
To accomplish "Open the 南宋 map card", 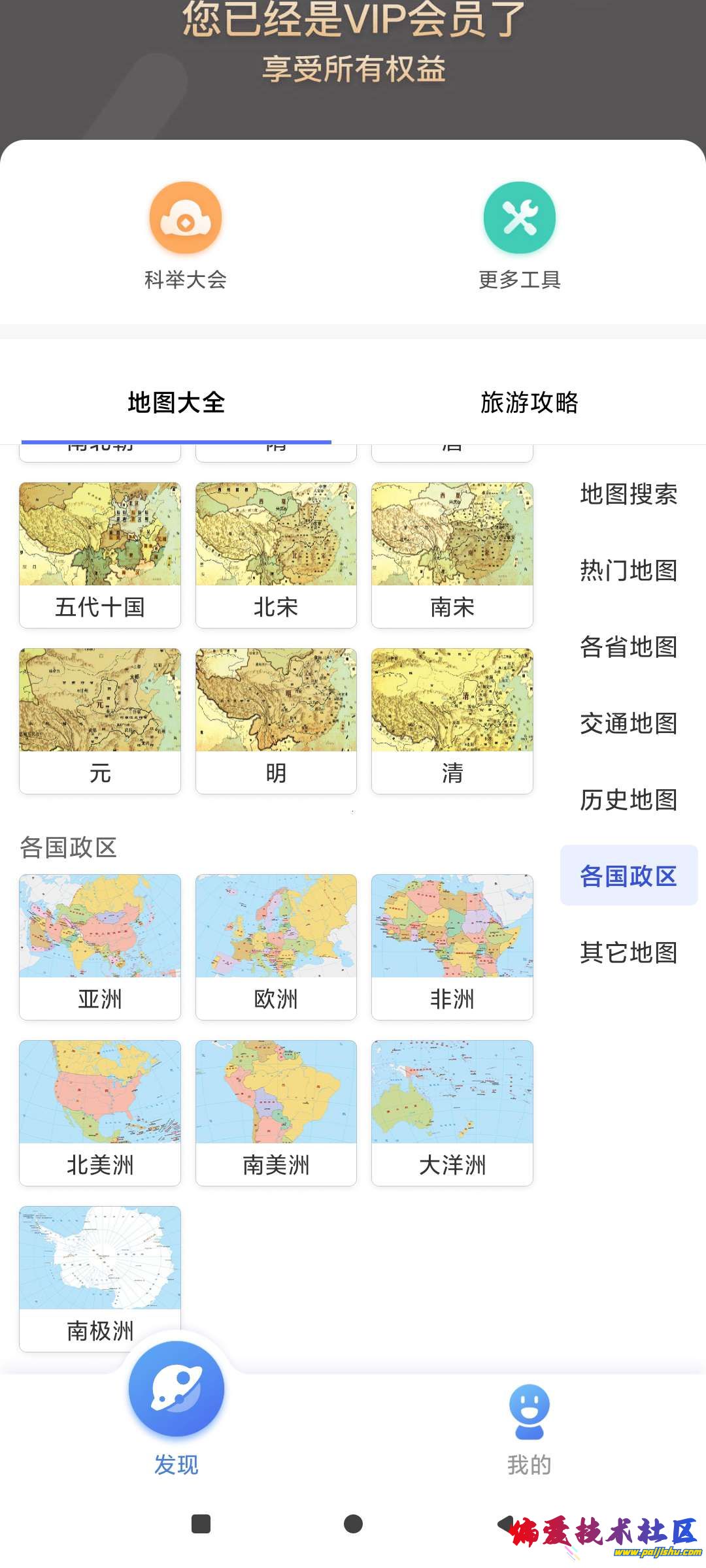I will pos(452,555).
